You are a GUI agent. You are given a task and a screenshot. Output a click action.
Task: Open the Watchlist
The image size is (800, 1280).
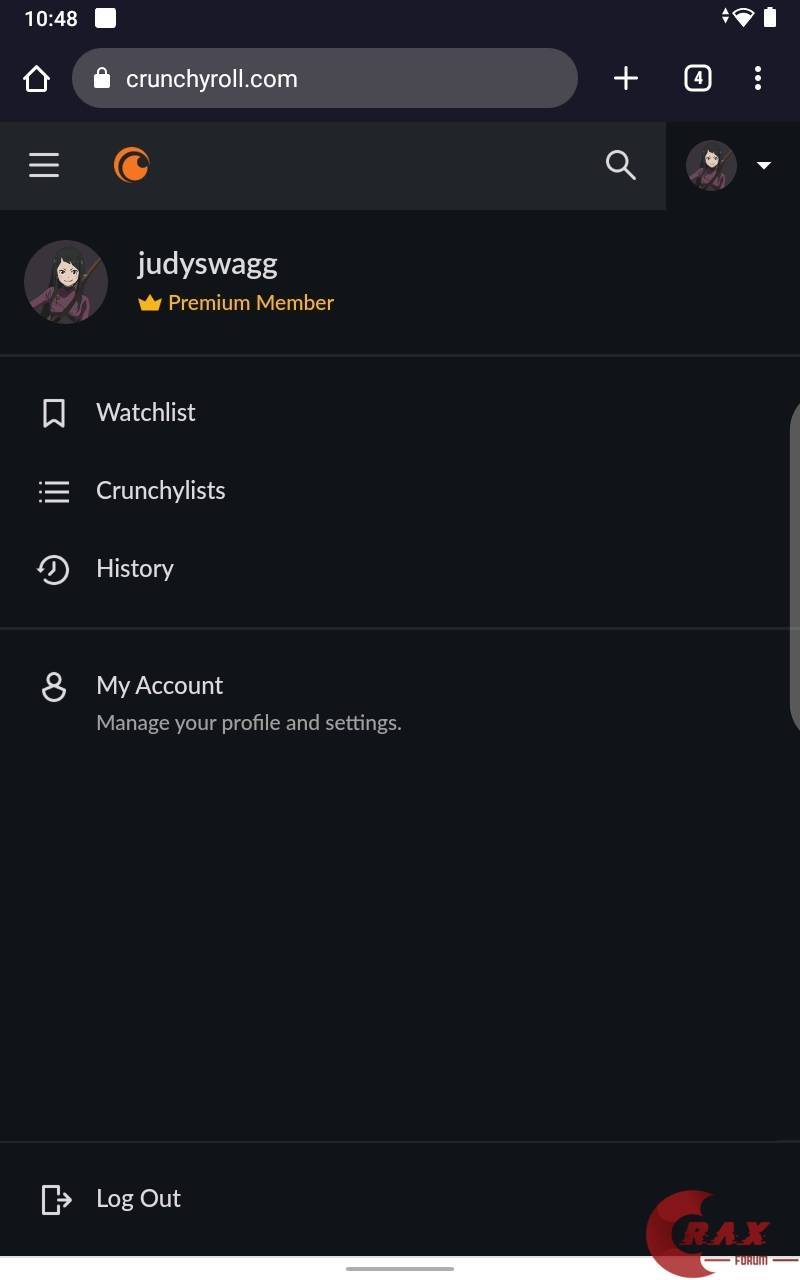click(145, 413)
